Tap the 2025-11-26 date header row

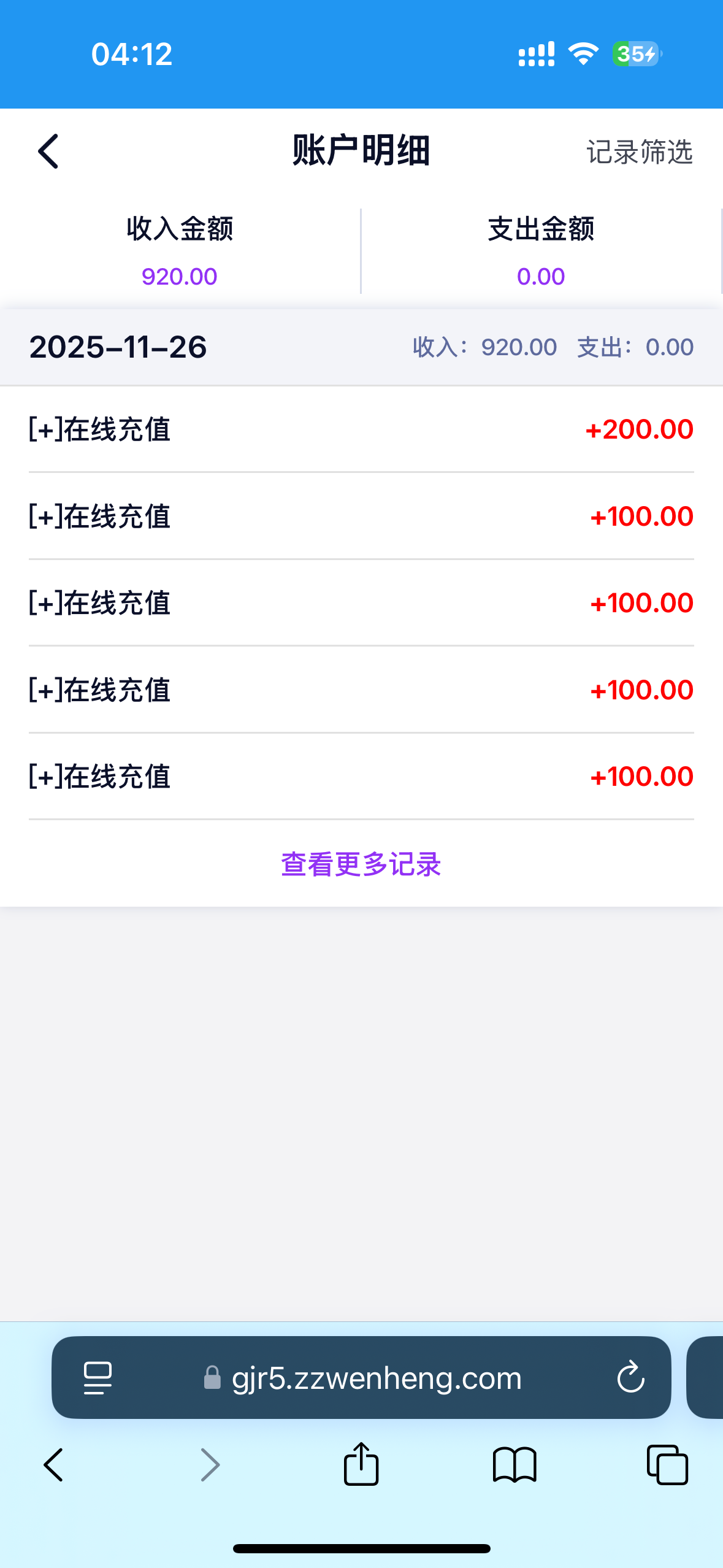(361, 347)
